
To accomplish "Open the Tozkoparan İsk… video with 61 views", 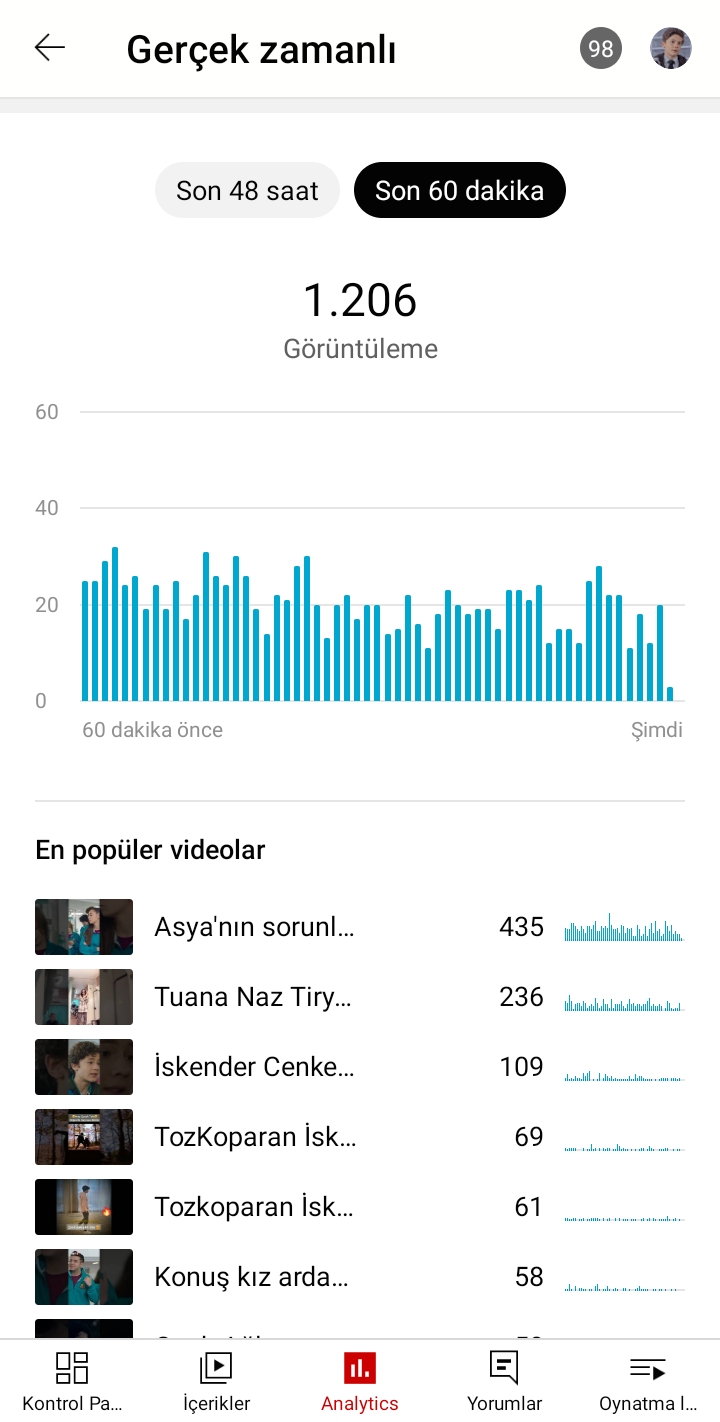I will (x=360, y=1207).
